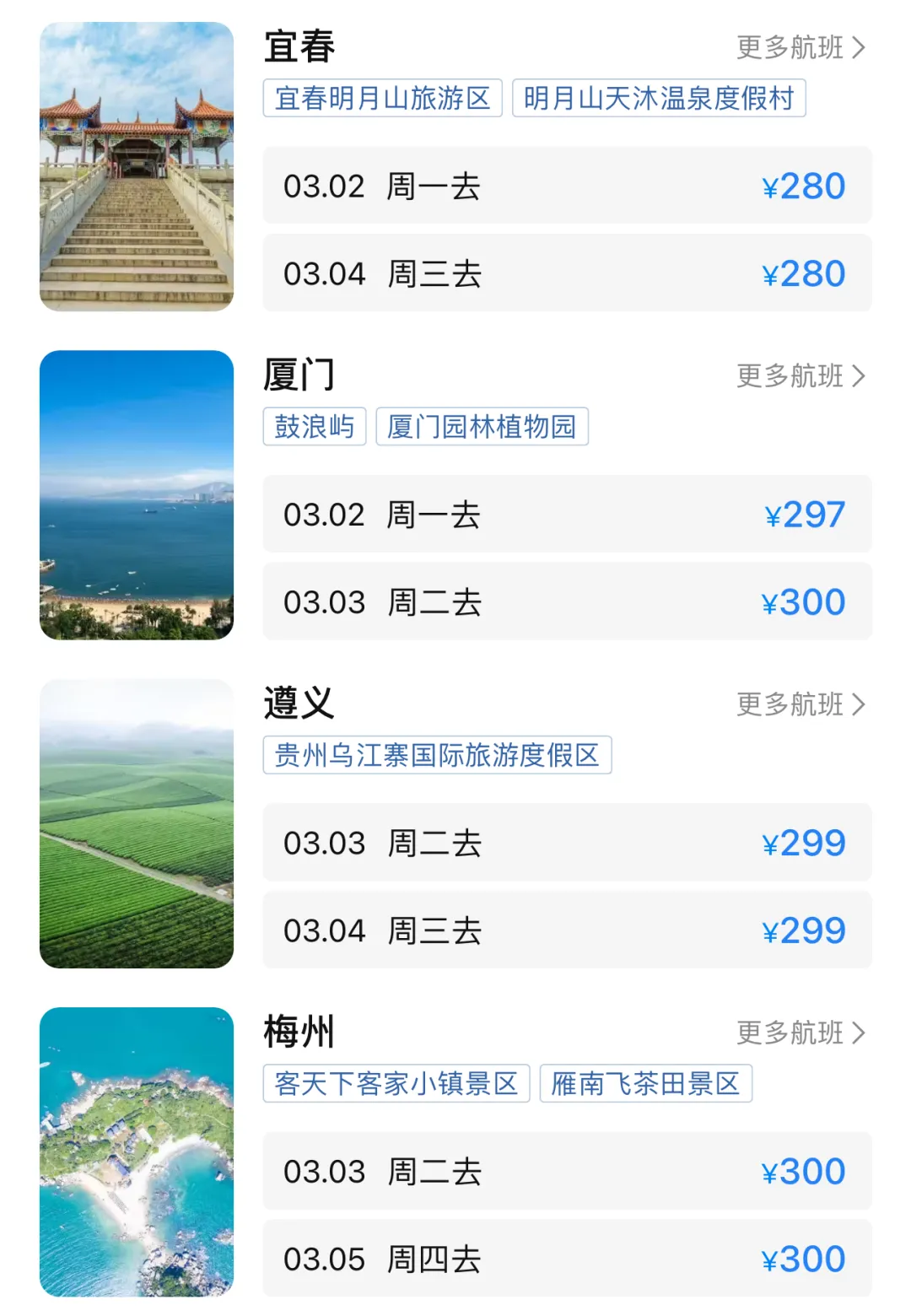Open the 厦门 seaside destination photo
This screenshot has width=911, height=1316.
pyautogui.click(x=137, y=495)
